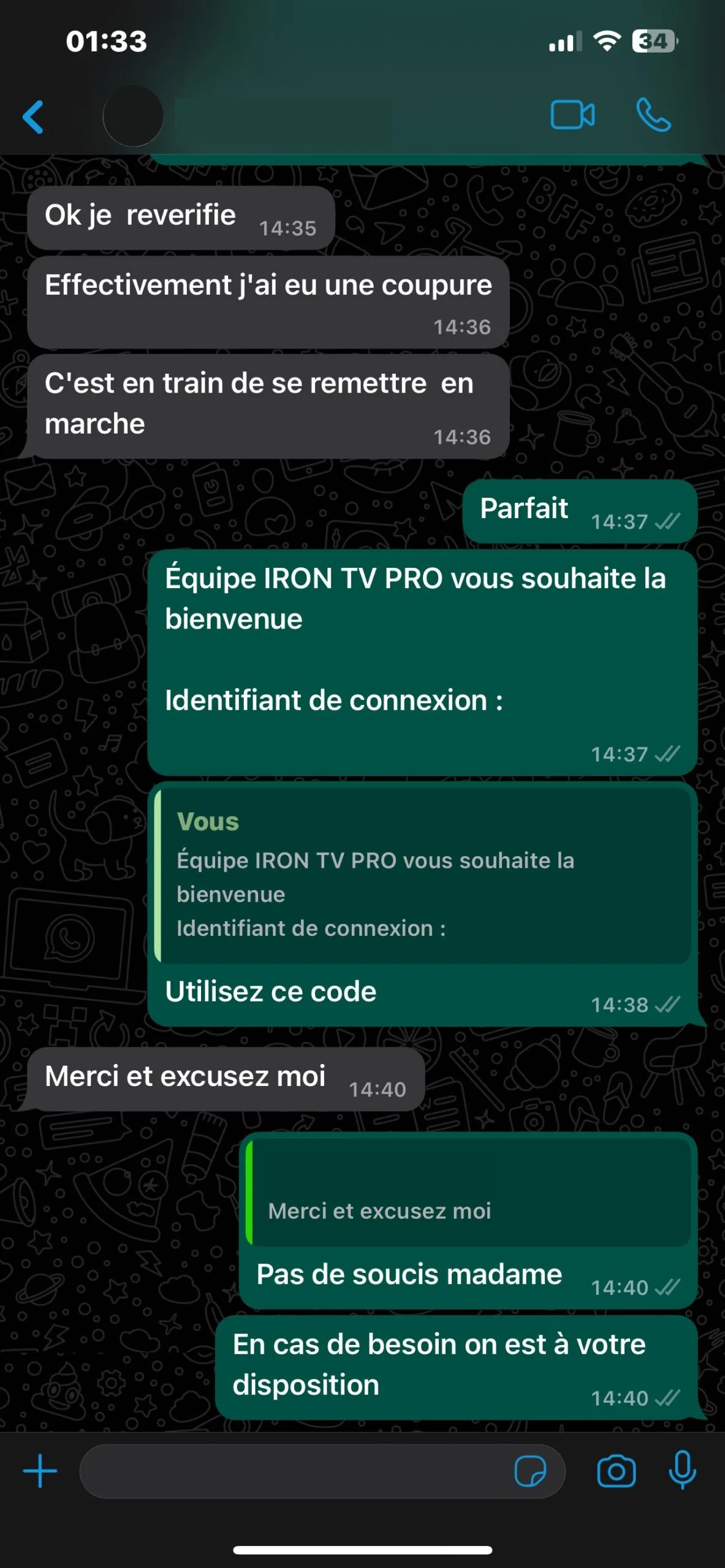Tap the clock showing 01:33
725x1568 pixels.
point(105,42)
